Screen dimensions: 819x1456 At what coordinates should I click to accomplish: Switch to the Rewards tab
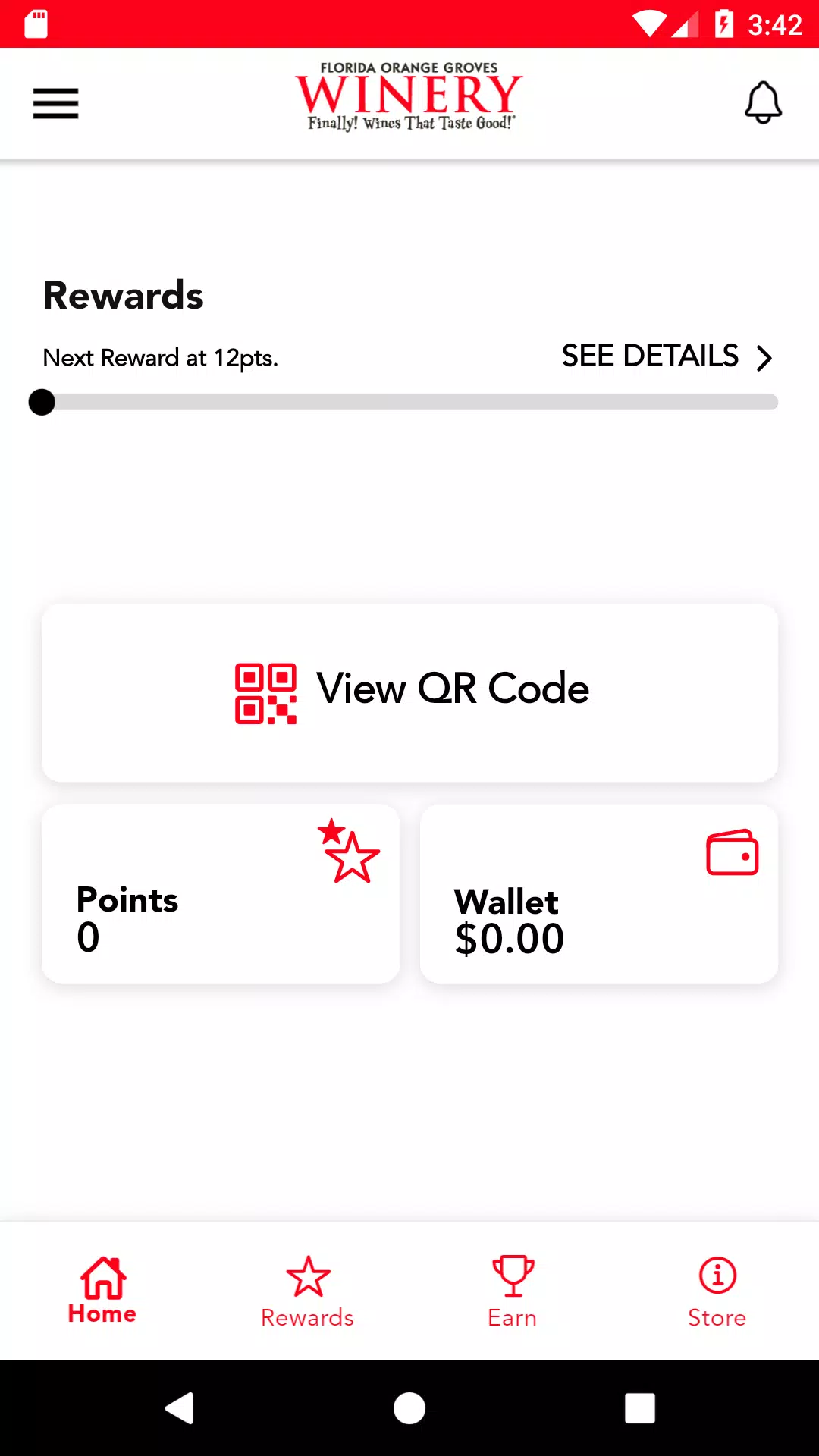coord(307,1291)
